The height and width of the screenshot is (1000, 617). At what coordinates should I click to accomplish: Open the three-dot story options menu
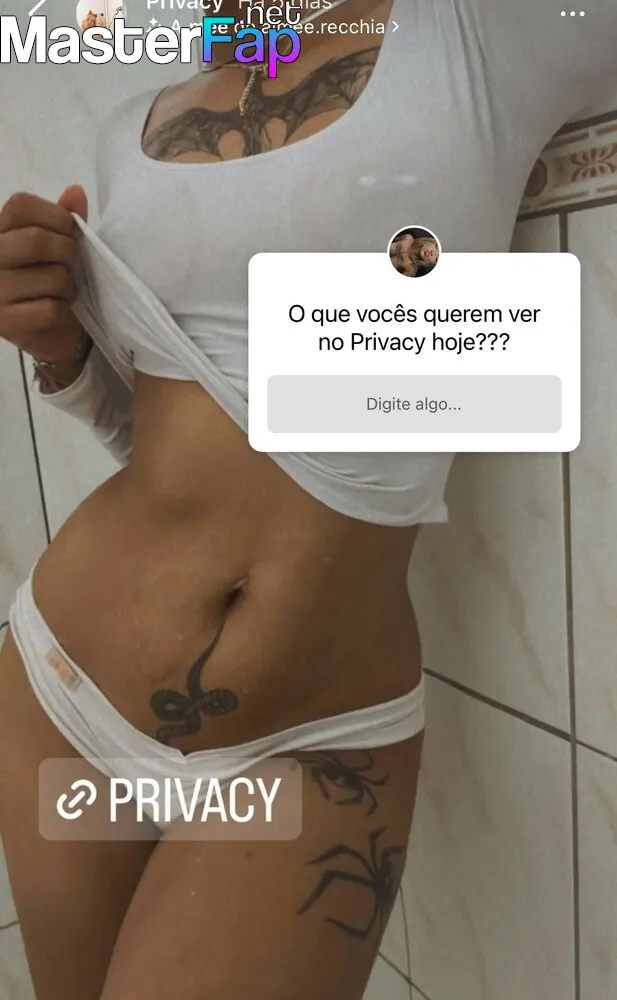coord(572,14)
